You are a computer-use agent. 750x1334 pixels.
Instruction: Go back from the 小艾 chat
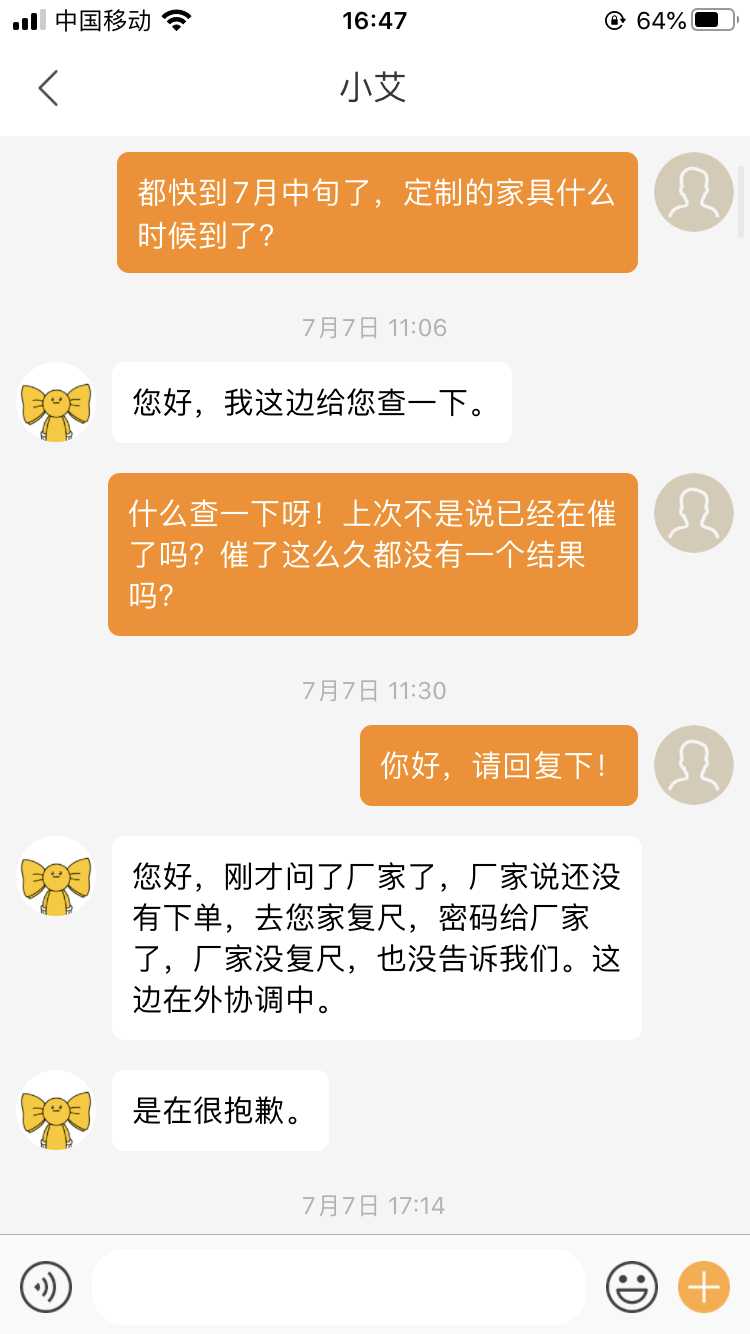[48, 88]
